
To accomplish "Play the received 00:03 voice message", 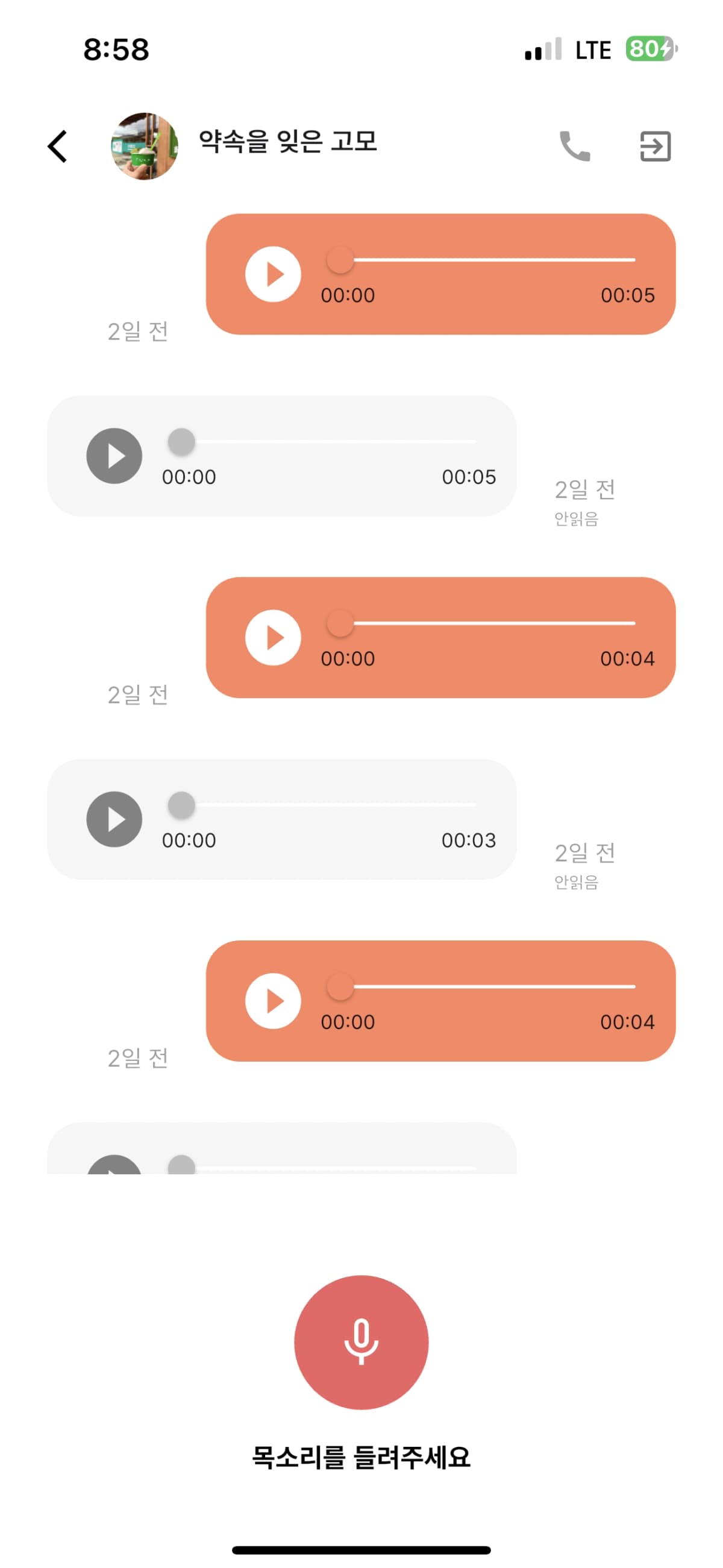I will (116, 819).
